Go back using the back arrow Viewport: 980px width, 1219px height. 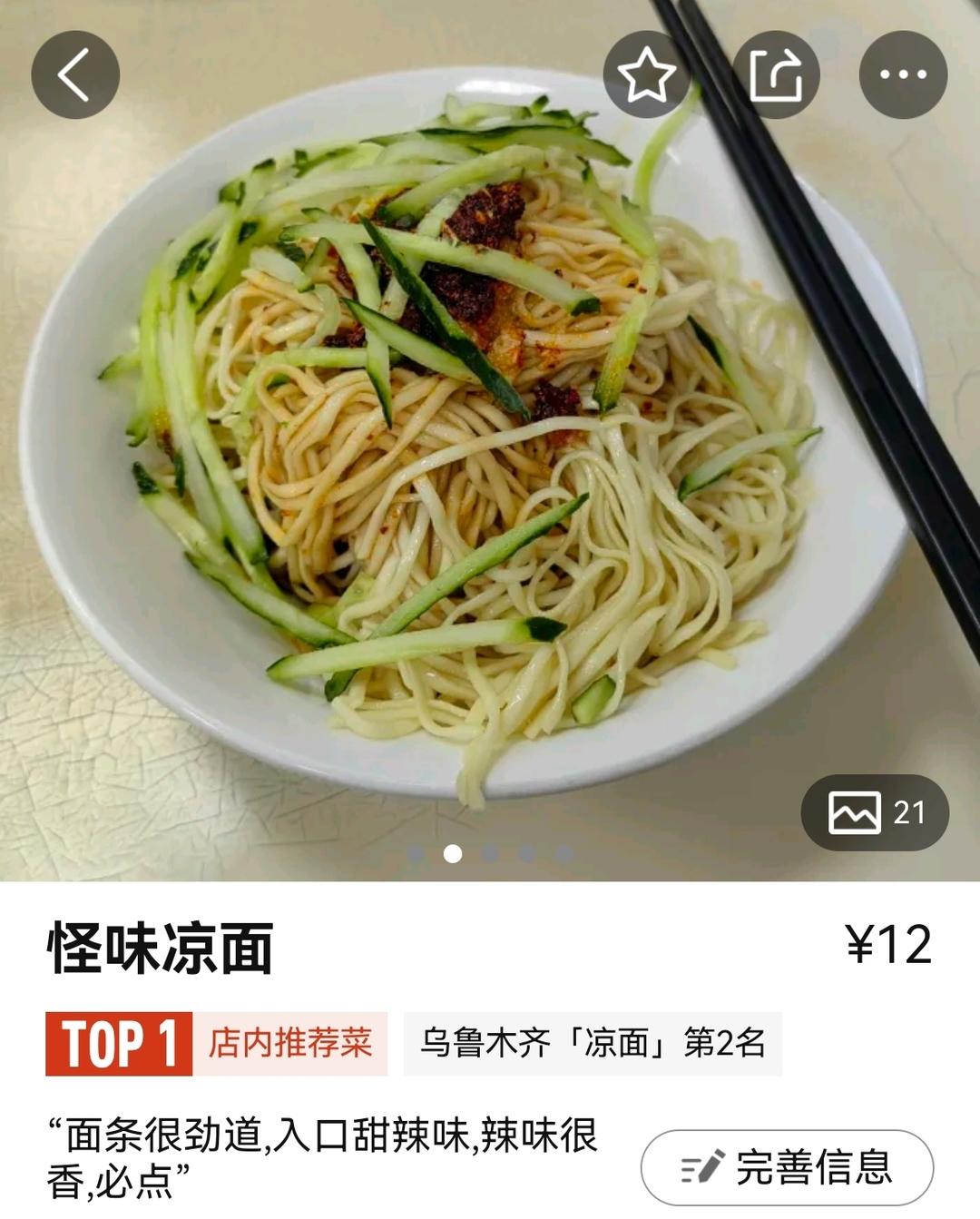pos(75,74)
